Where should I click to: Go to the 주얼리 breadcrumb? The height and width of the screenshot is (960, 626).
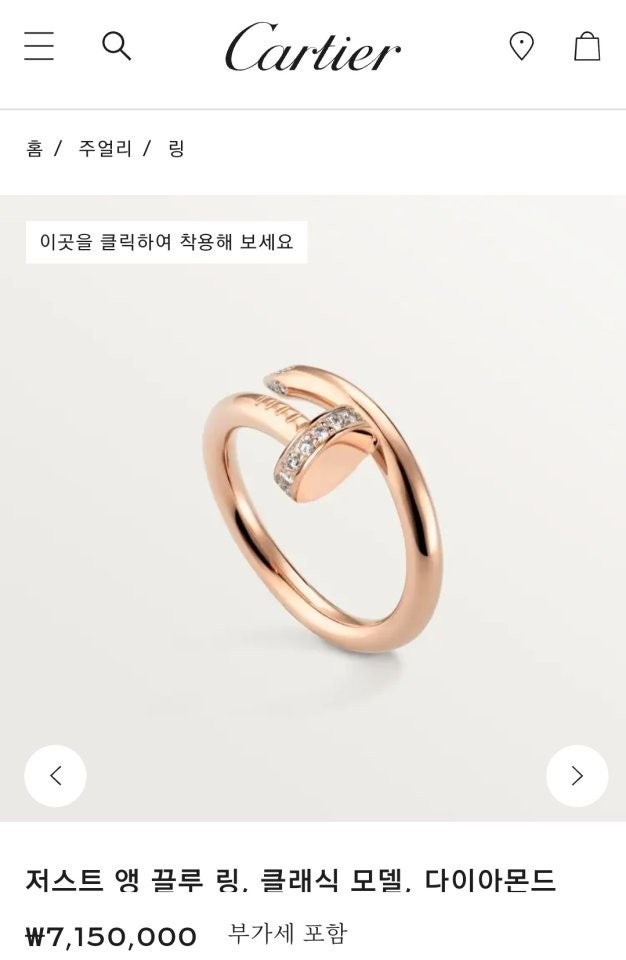click(105, 149)
